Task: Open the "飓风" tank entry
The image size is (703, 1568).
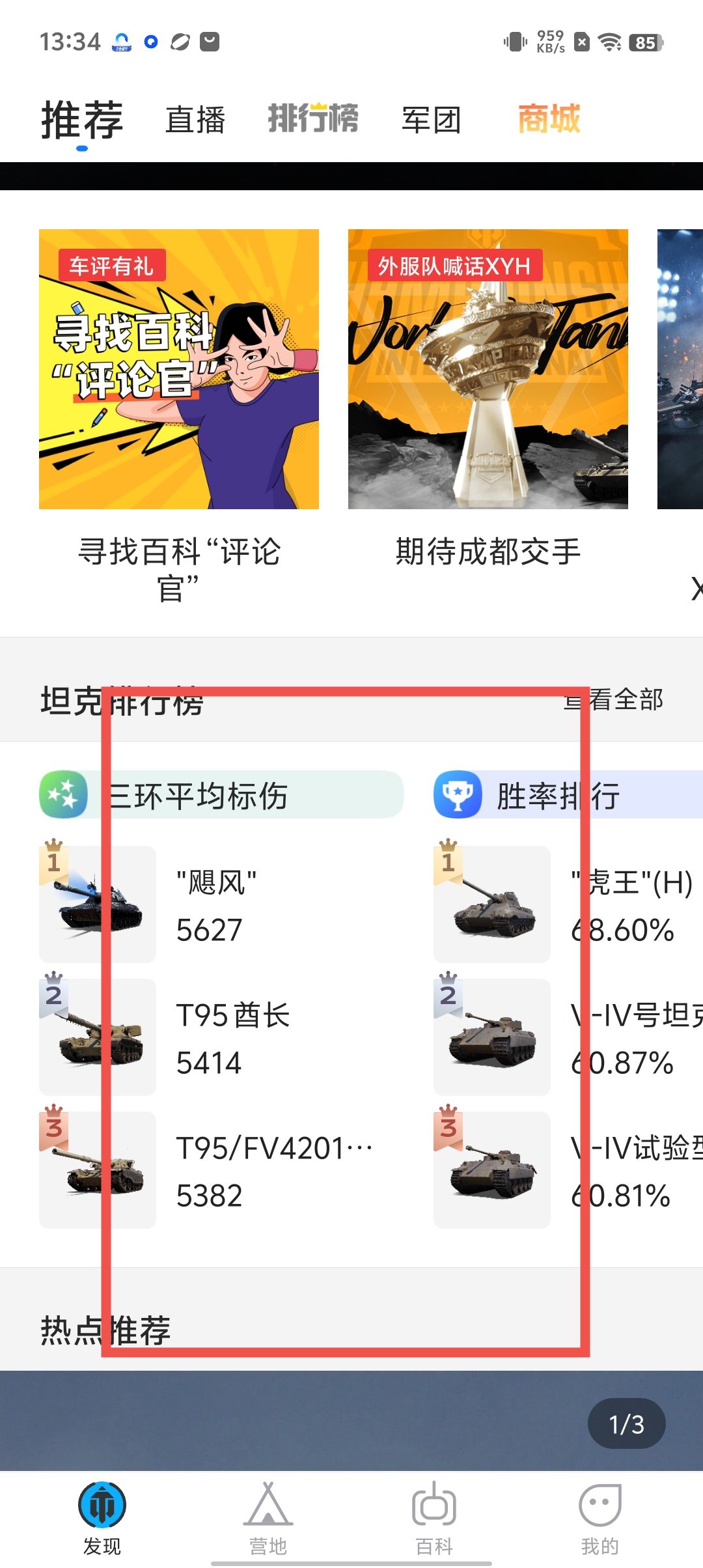Action: (215, 905)
